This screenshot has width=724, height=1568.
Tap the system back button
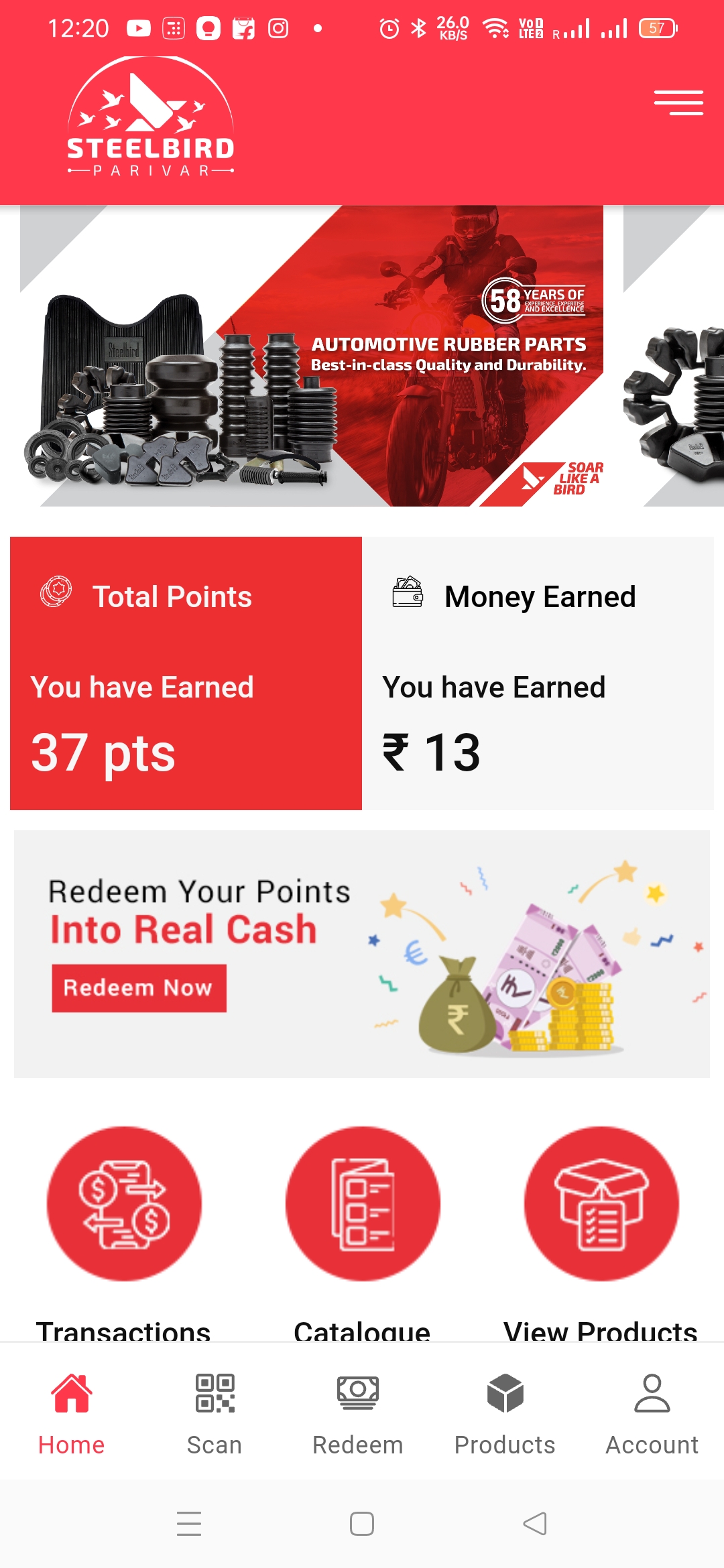click(535, 1524)
